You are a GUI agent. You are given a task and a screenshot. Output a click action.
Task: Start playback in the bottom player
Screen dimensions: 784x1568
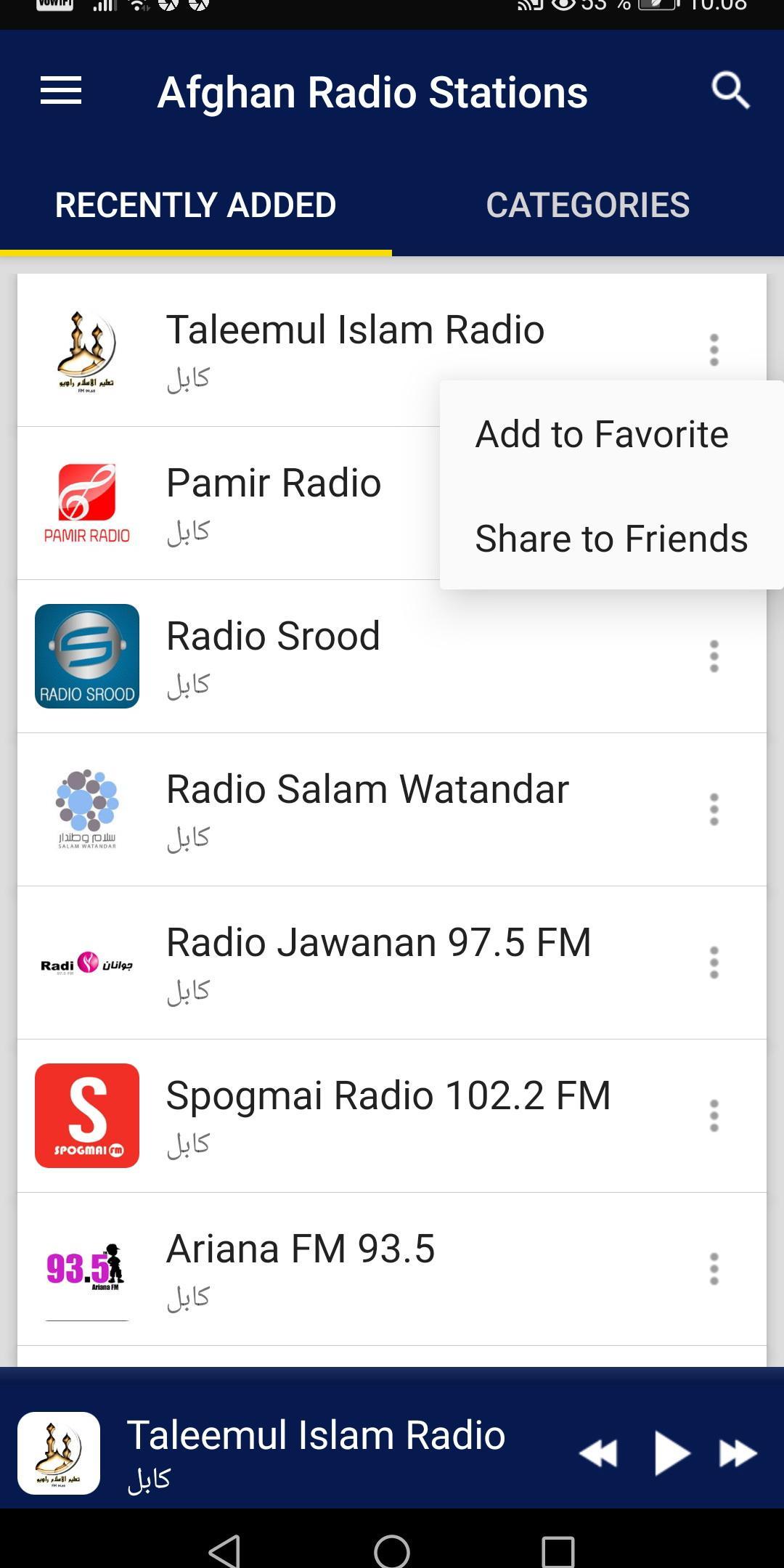point(671,1453)
